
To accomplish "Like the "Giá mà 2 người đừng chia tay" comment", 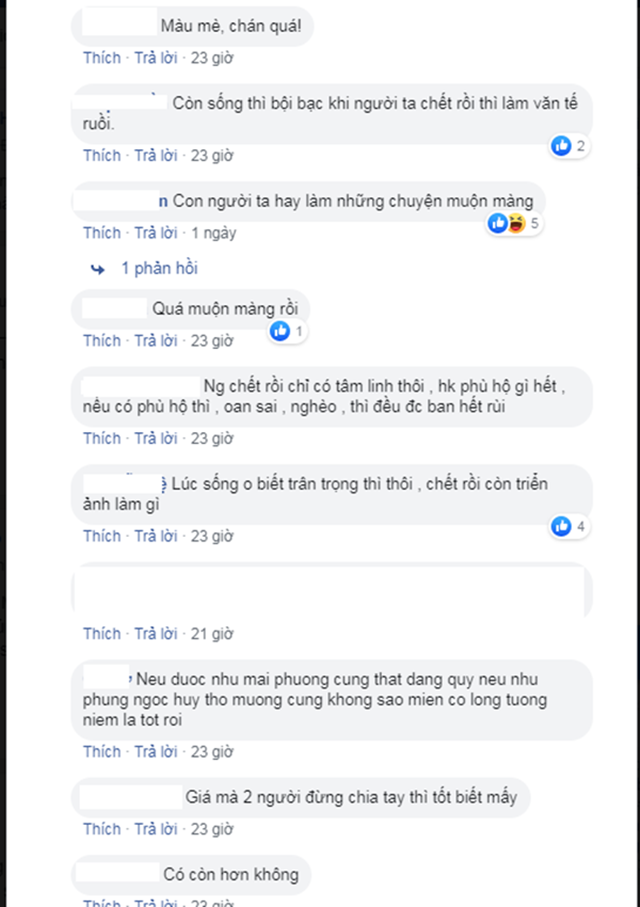I will 101,829.
